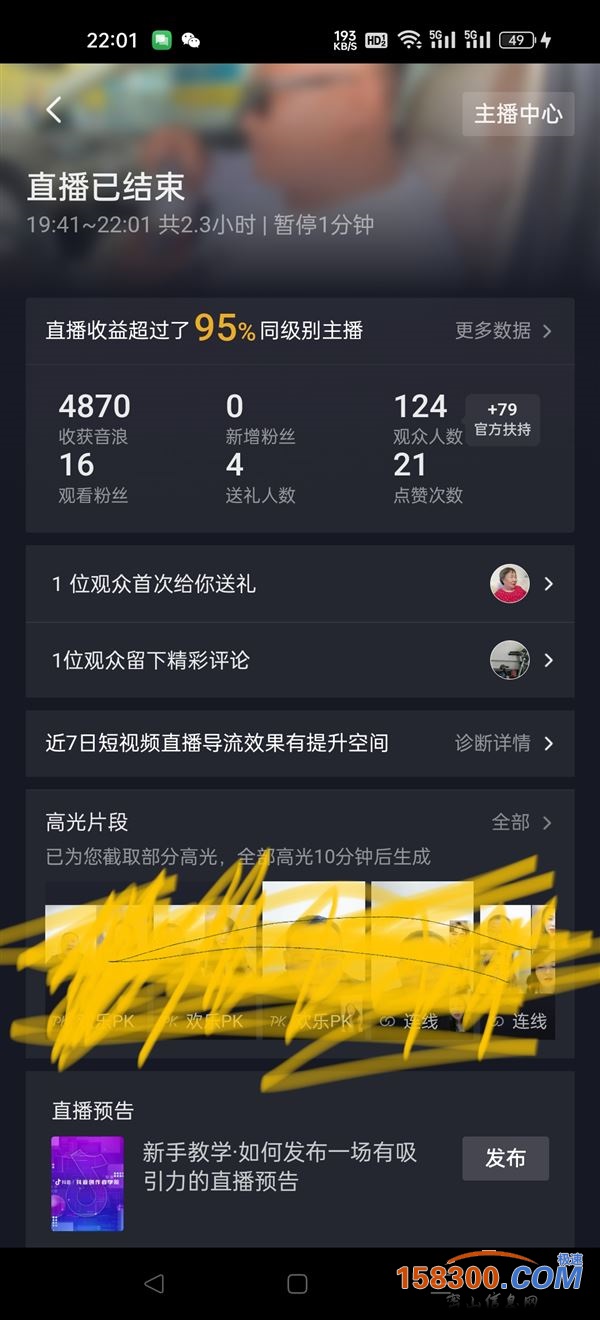Image resolution: width=600 pixels, height=1320 pixels.
Task: Open the 1 位观众首次给你送礼 row
Action: pyautogui.click(x=300, y=584)
